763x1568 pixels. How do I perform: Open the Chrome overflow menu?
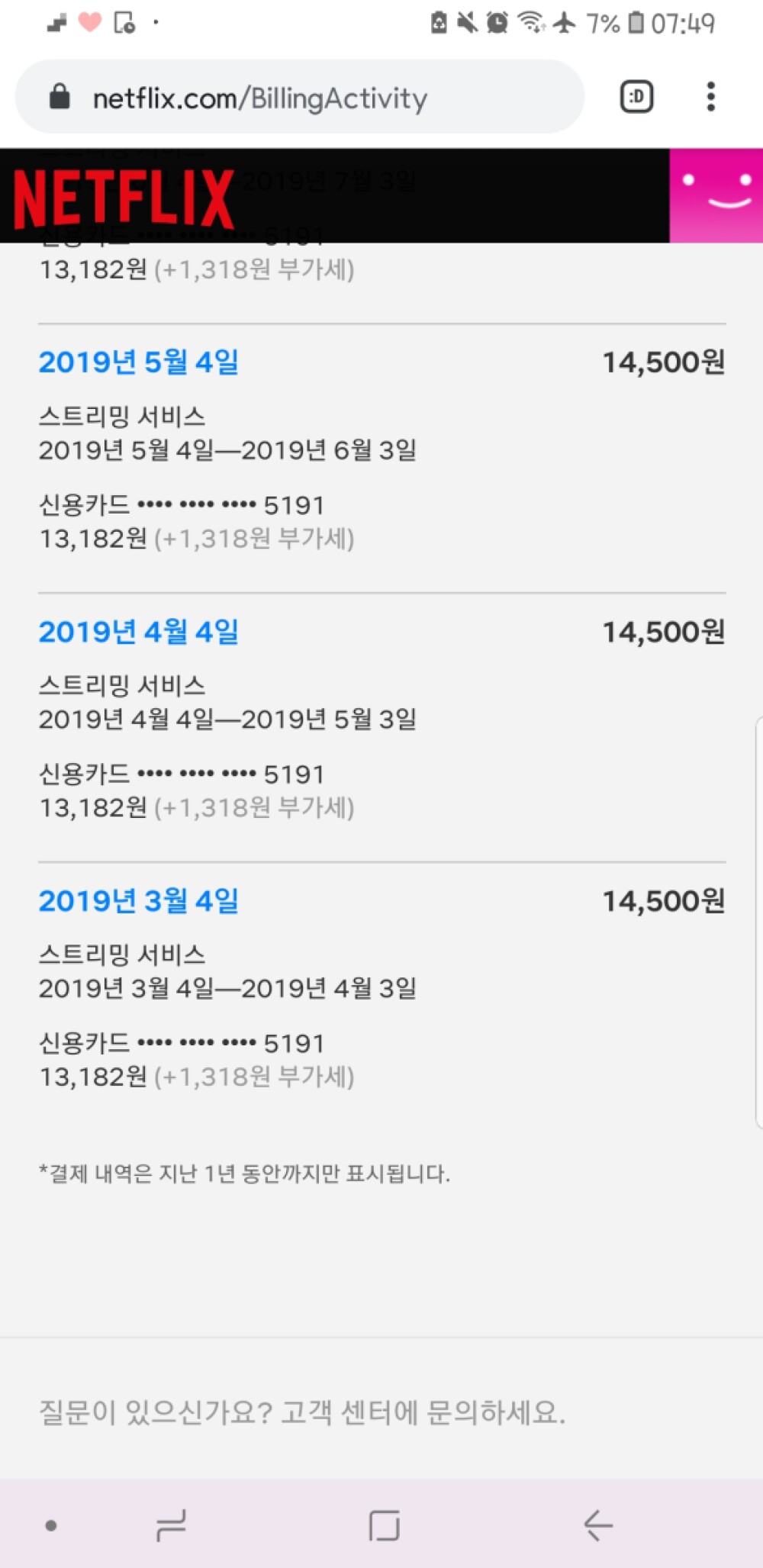coord(710,97)
